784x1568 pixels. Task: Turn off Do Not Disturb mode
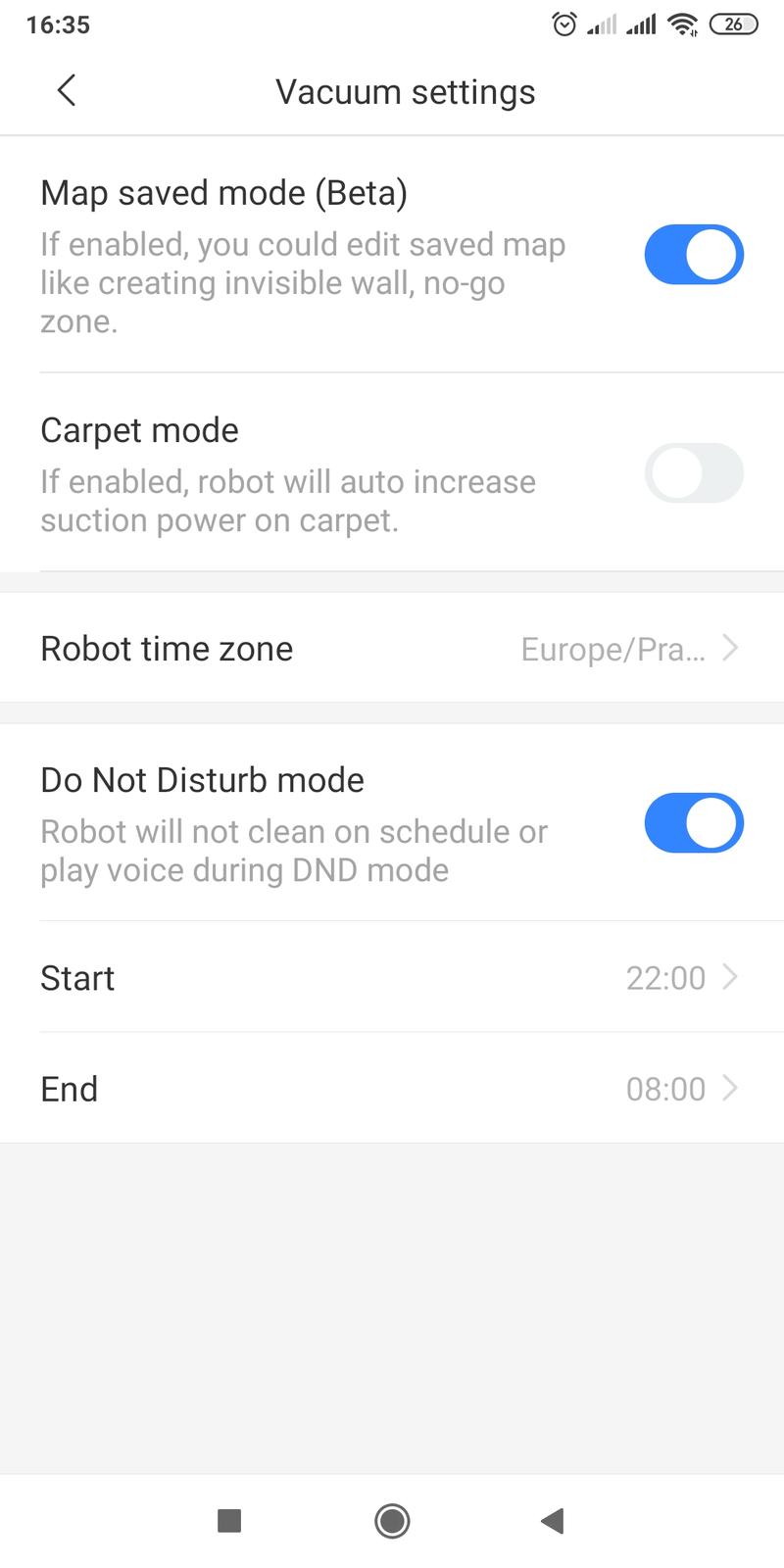tap(693, 823)
